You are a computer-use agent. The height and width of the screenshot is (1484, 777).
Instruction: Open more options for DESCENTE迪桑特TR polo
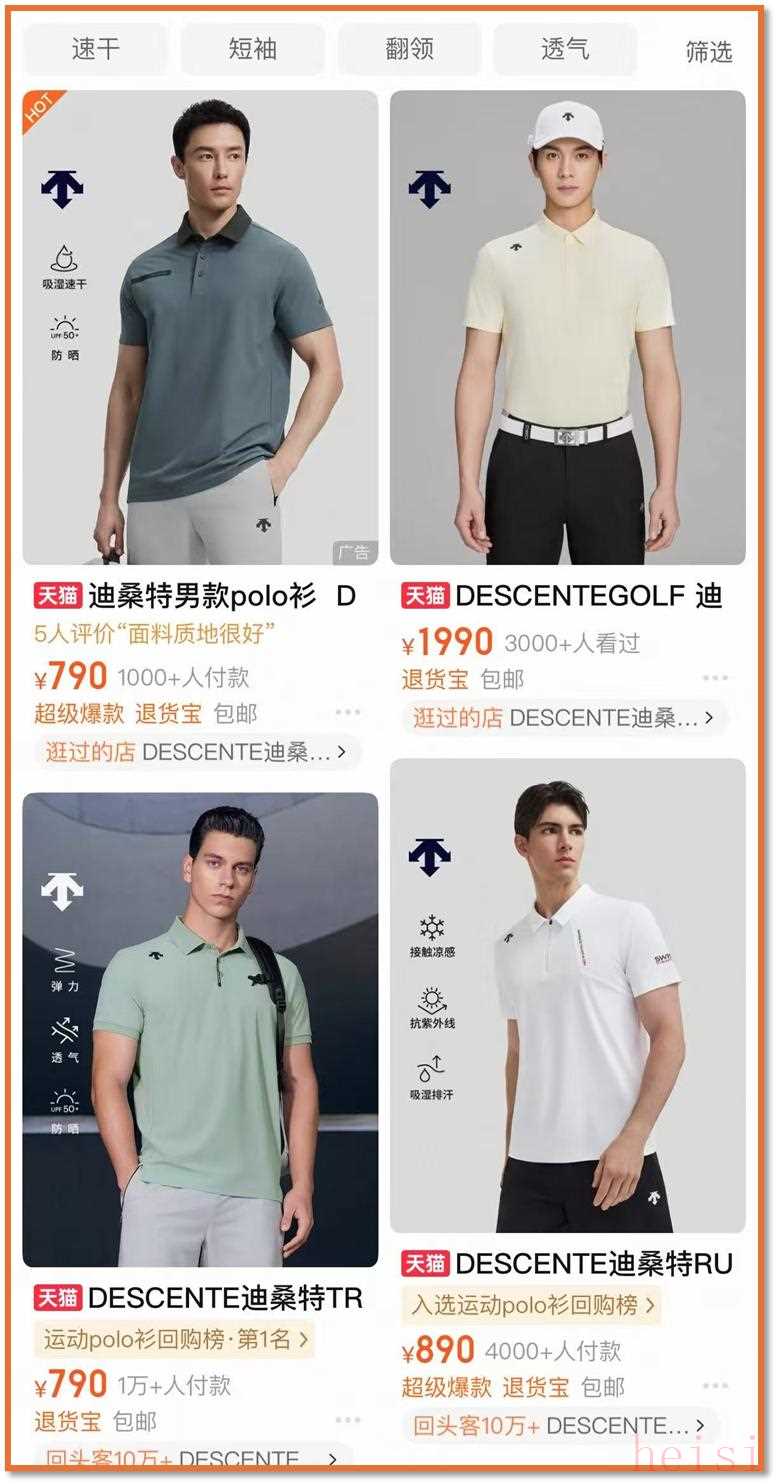click(347, 1420)
